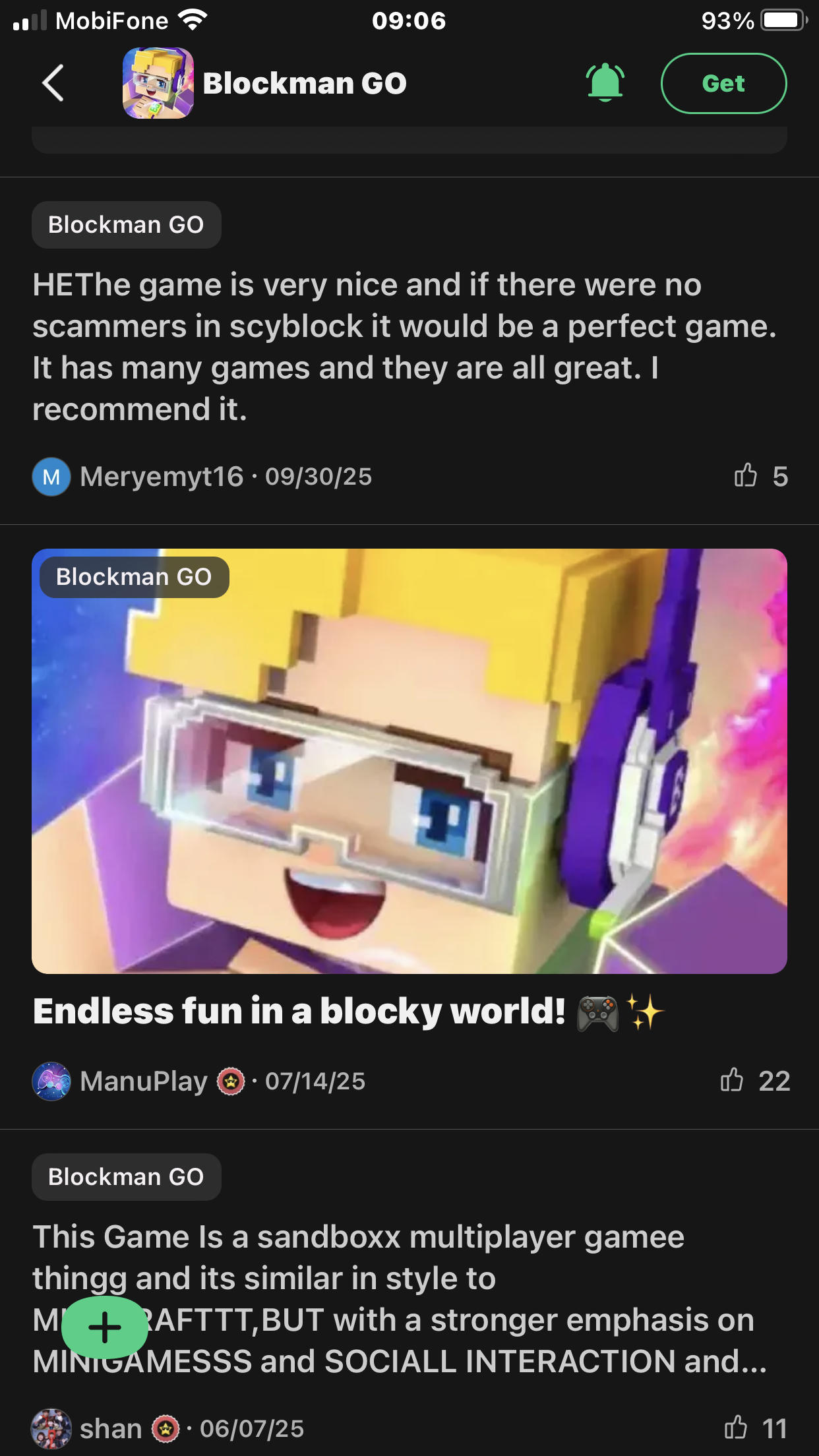819x1456 pixels.
Task: Tap the Blockman GO tag on the post image
Action: (134, 578)
